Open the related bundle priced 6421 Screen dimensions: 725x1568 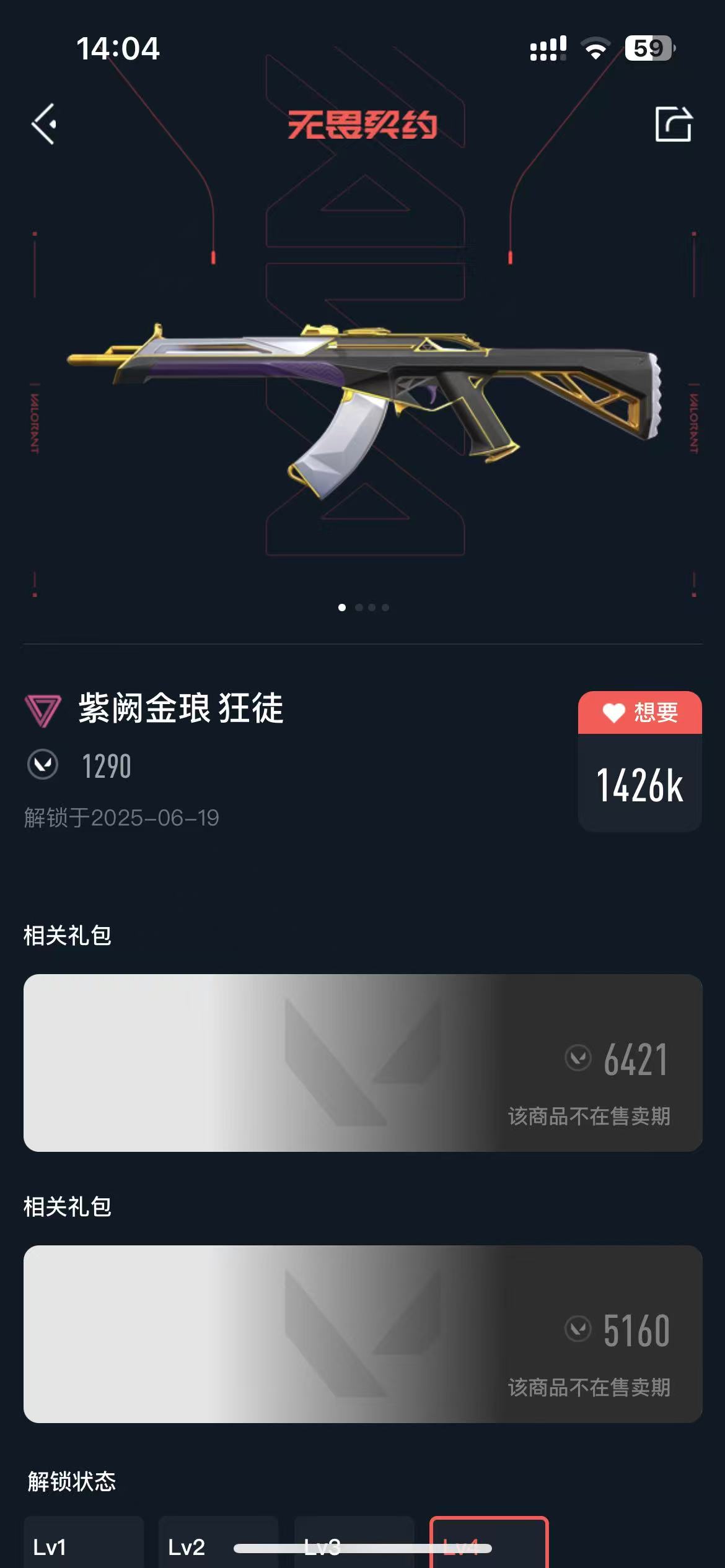[362, 1063]
